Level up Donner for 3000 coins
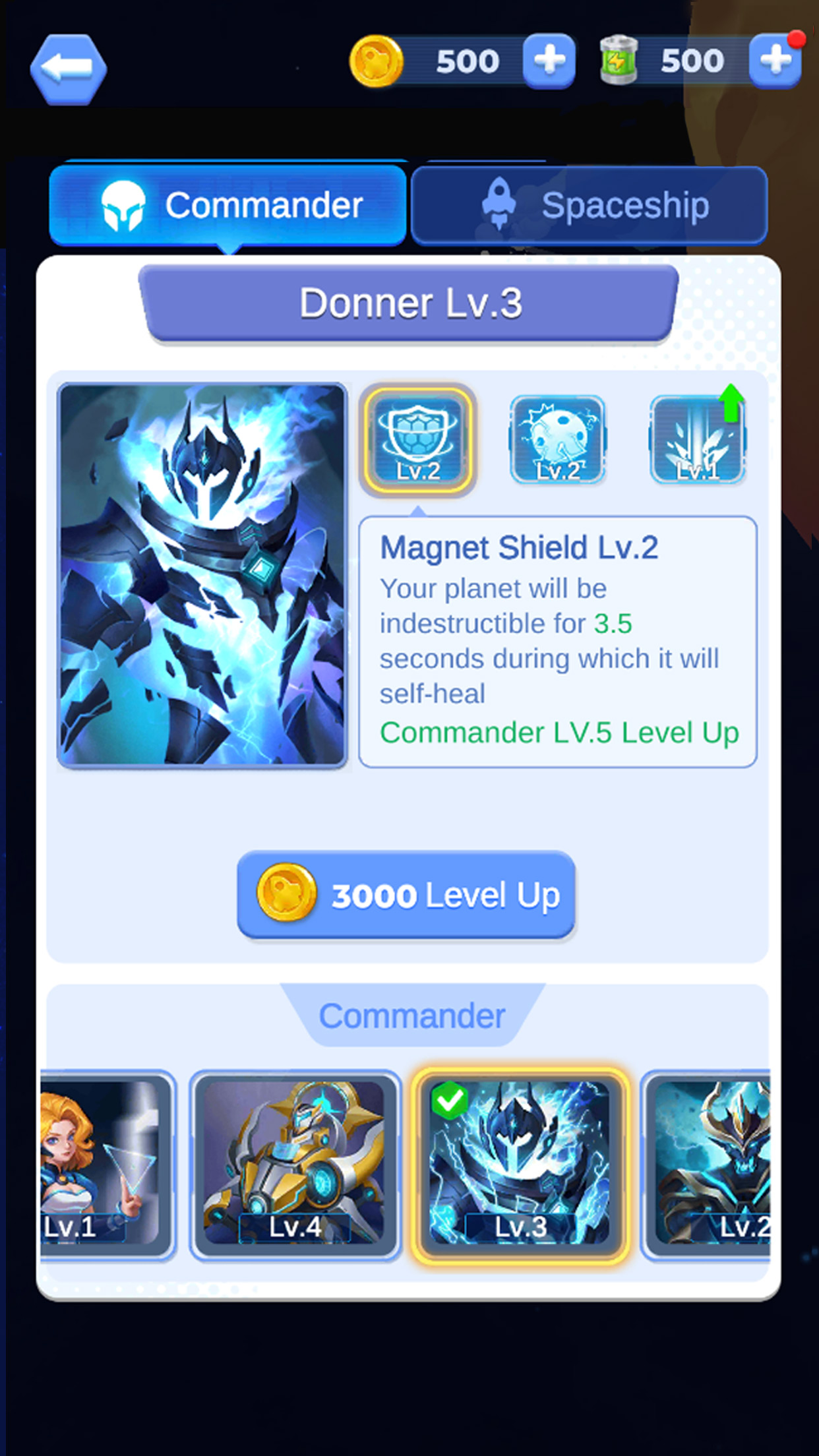Image resolution: width=819 pixels, height=1456 pixels. point(406,895)
